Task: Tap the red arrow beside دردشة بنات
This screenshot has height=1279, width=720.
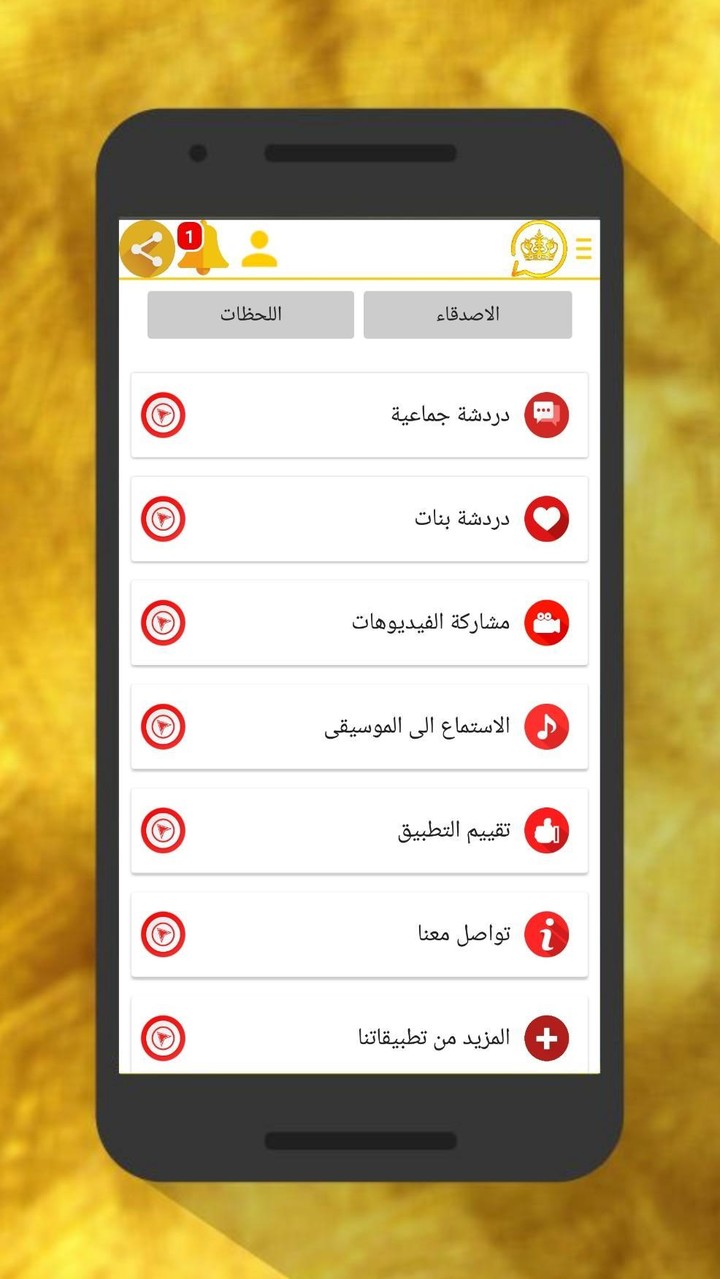Action: [x=164, y=518]
